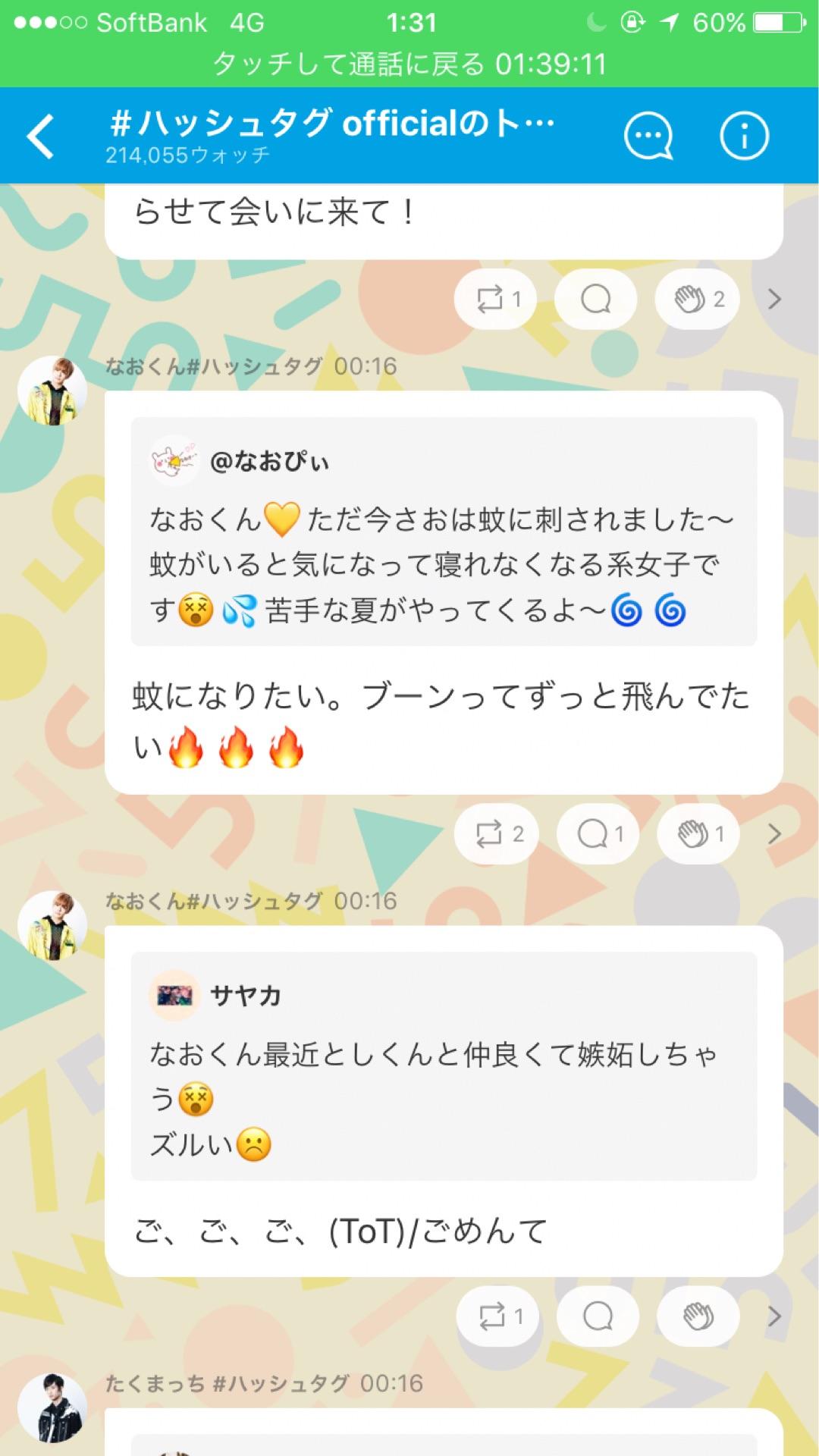Open the chat/comment icon in the header
Image resolution: width=819 pixels, height=1456 pixels.
(648, 135)
